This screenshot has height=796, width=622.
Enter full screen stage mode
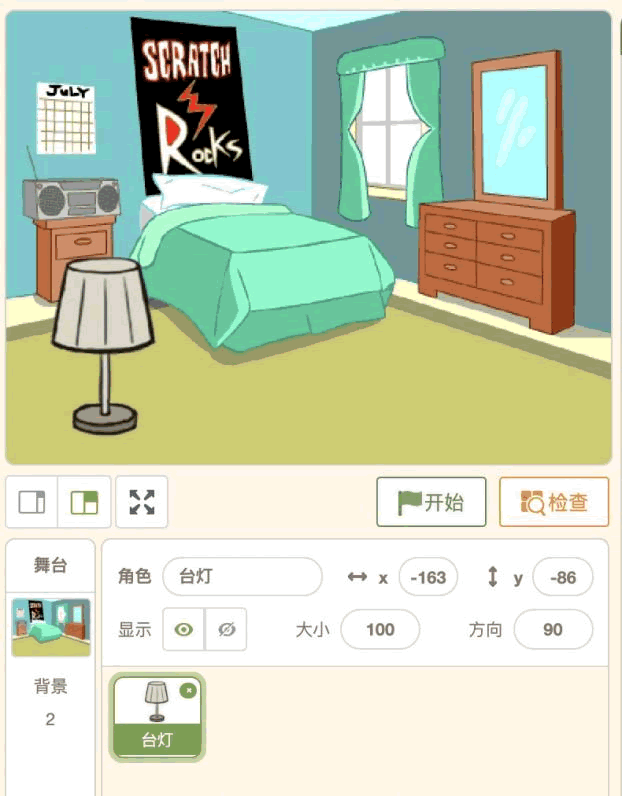pyautogui.click(x=142, y=502)
